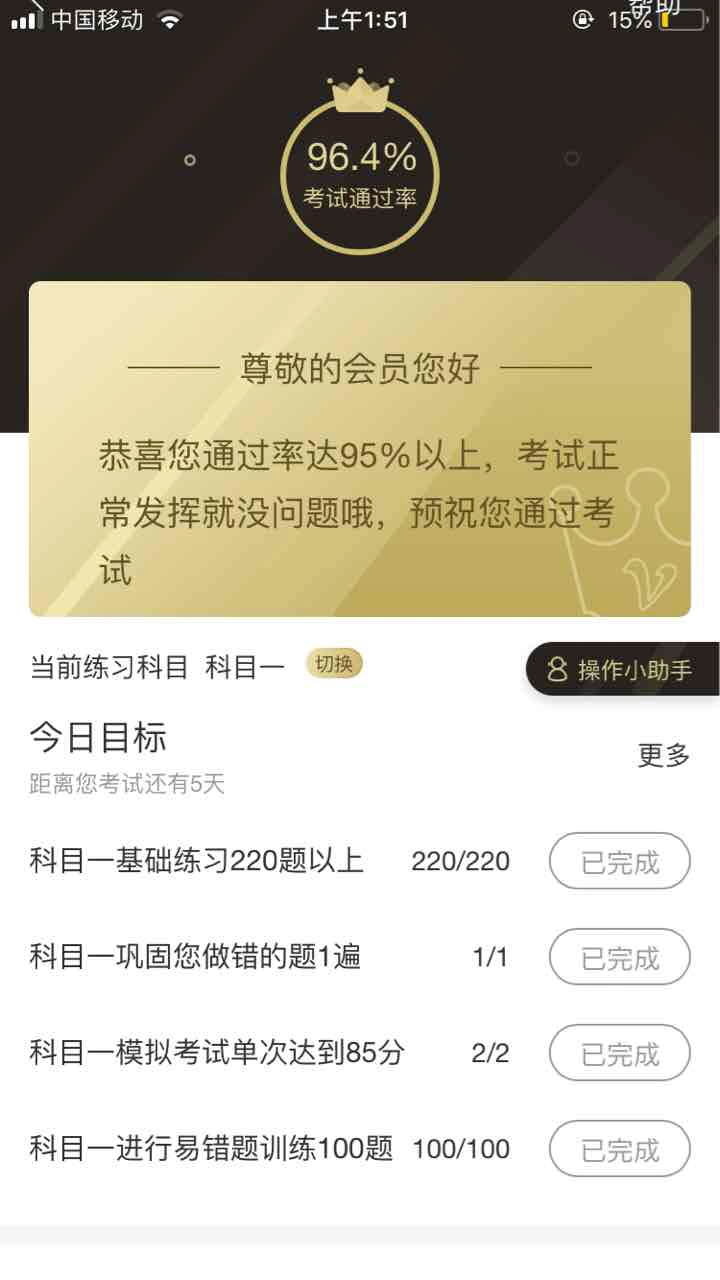Tap 已完成 for 科目一巩固您做错的题1遍
The height and width of the screenshot is (1280, 720).
click(x=619, y=958)
